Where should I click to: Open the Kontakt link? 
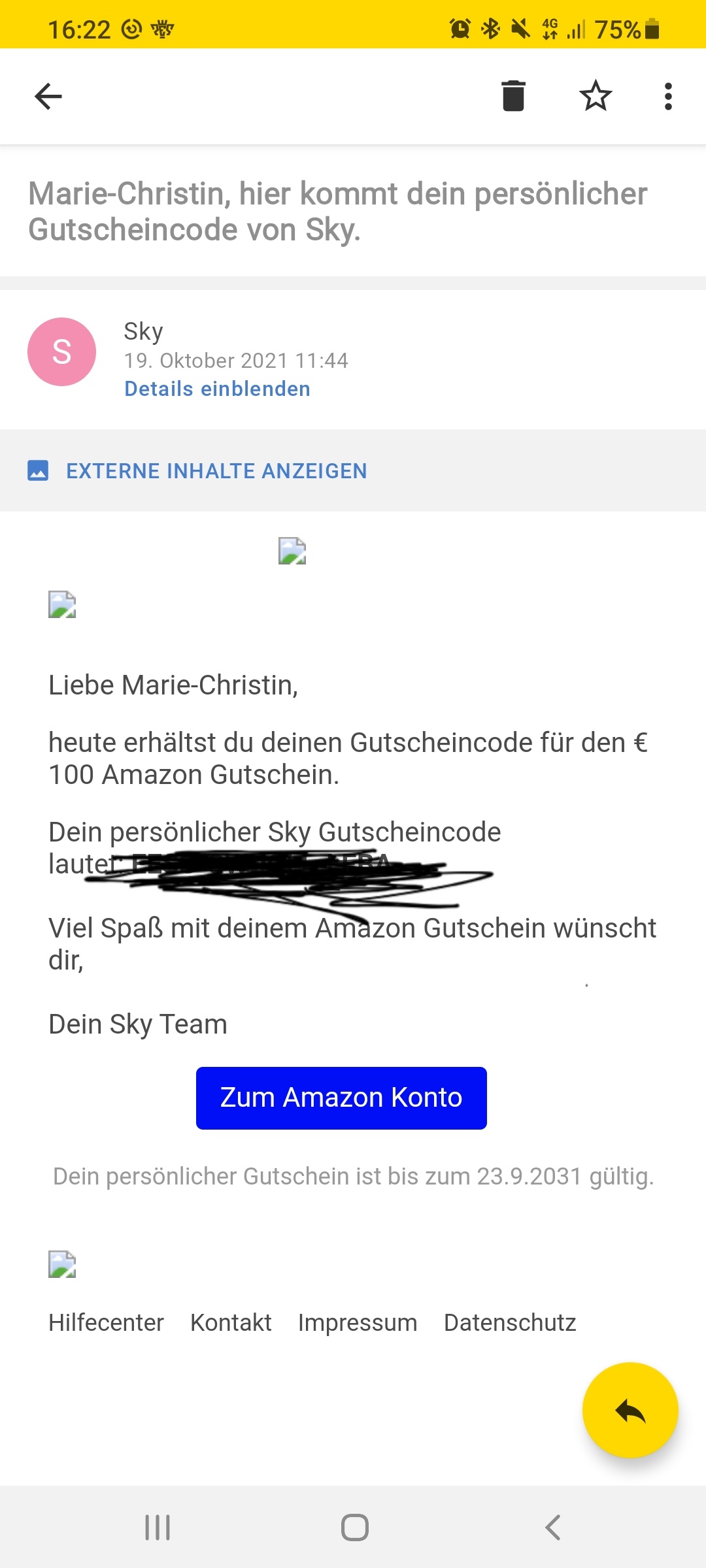coord(231,1322)
